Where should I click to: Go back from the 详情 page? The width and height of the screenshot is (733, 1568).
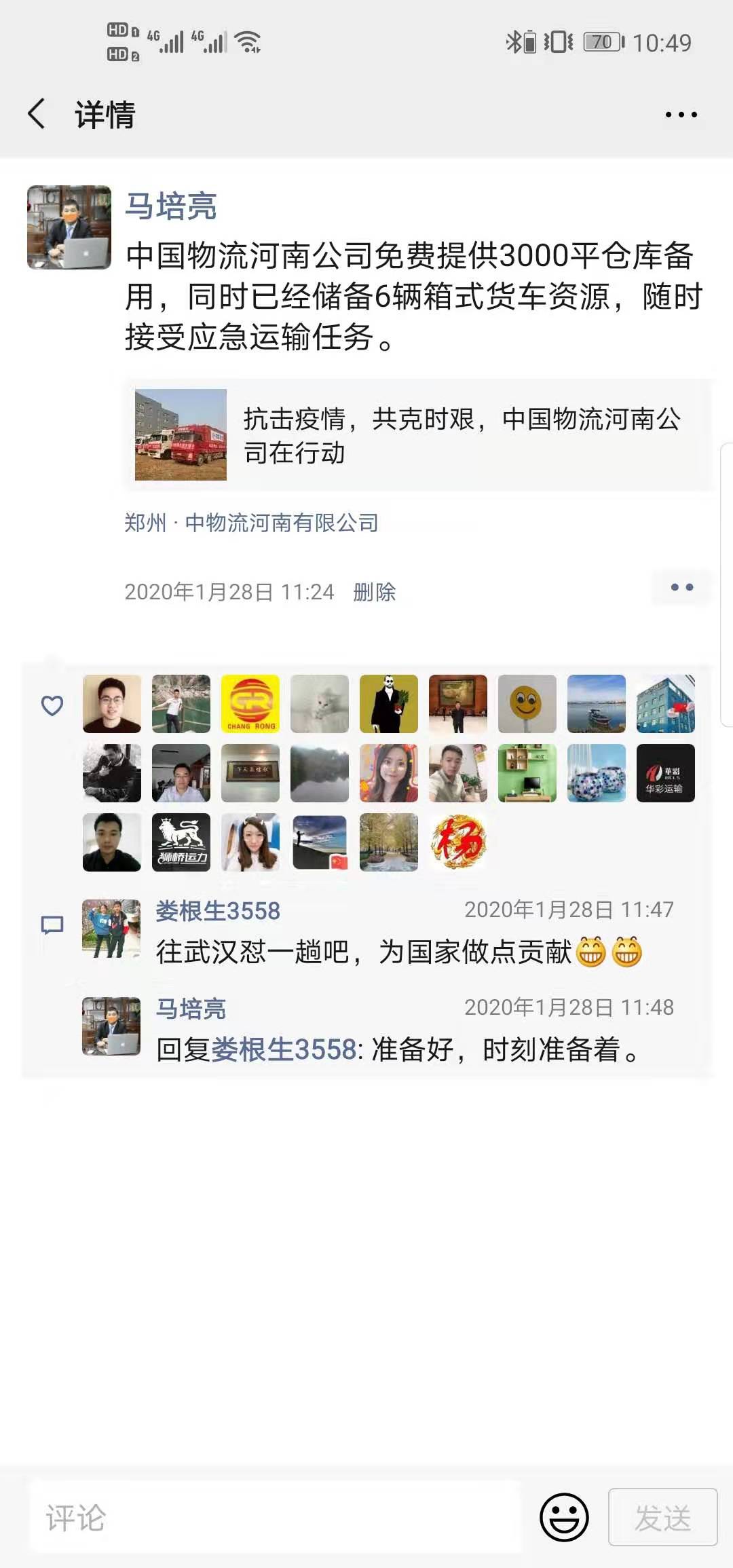point(37,113)
